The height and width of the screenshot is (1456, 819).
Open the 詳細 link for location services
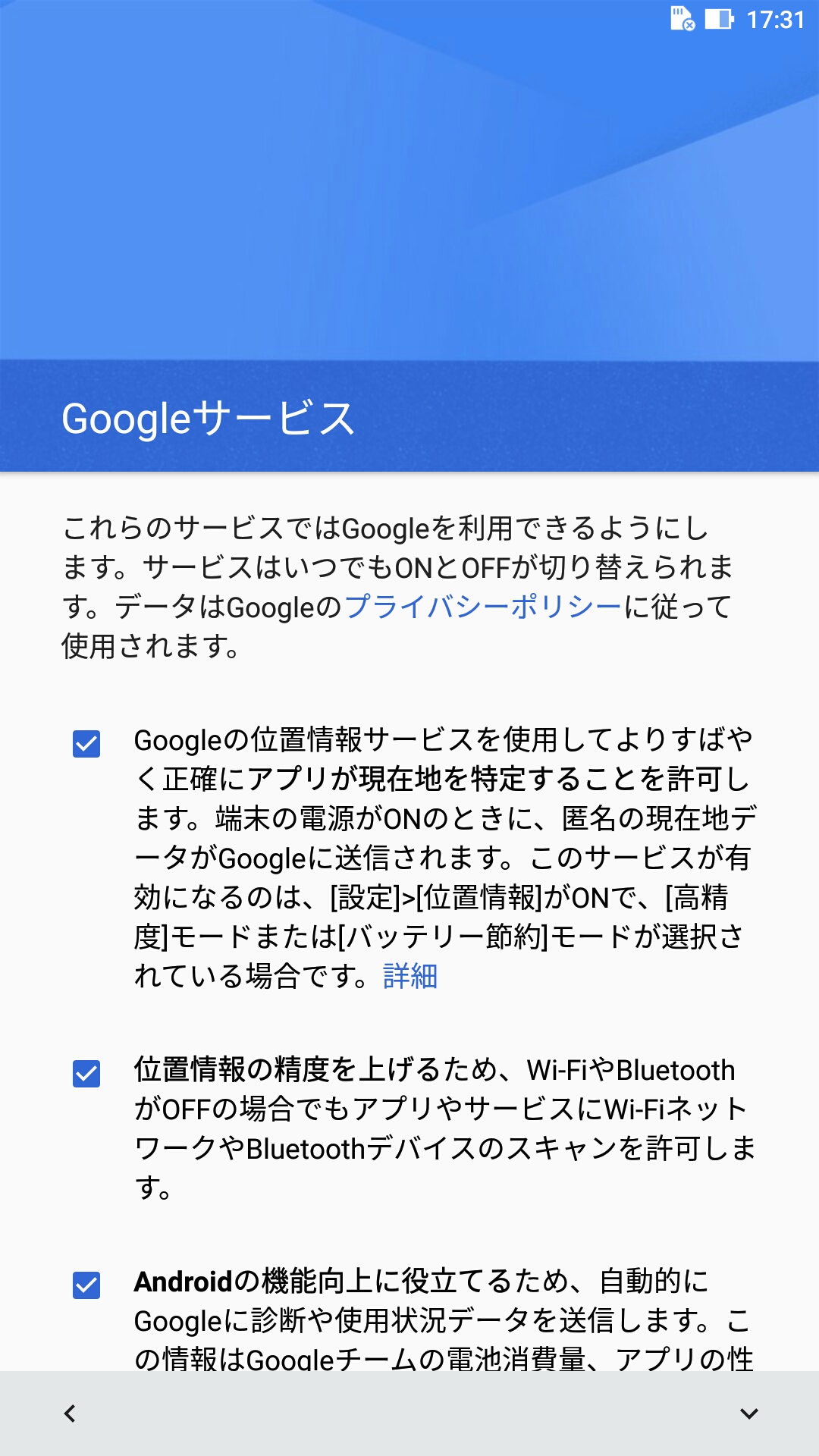[410, 976]
